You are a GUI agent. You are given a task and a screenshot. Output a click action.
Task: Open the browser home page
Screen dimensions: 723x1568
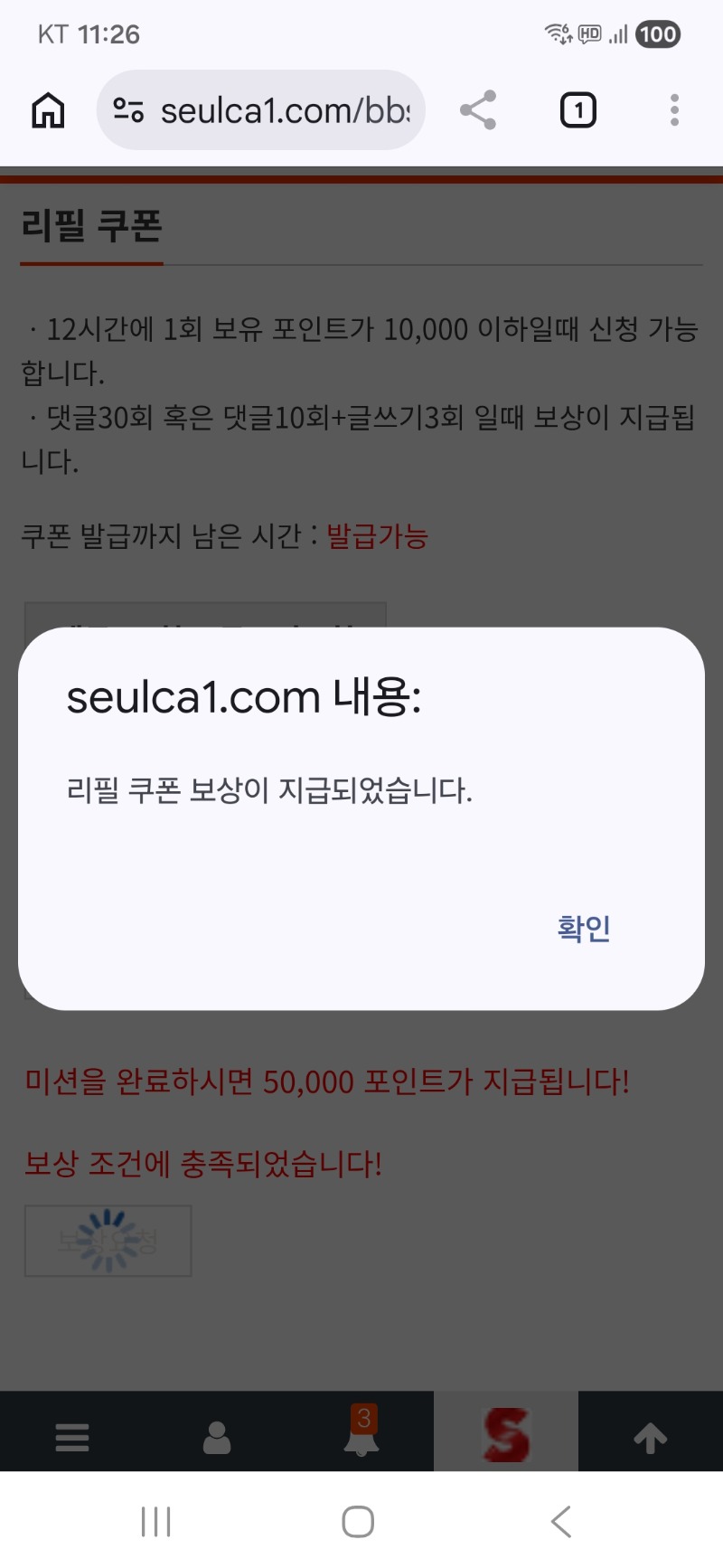click(49, 110)
